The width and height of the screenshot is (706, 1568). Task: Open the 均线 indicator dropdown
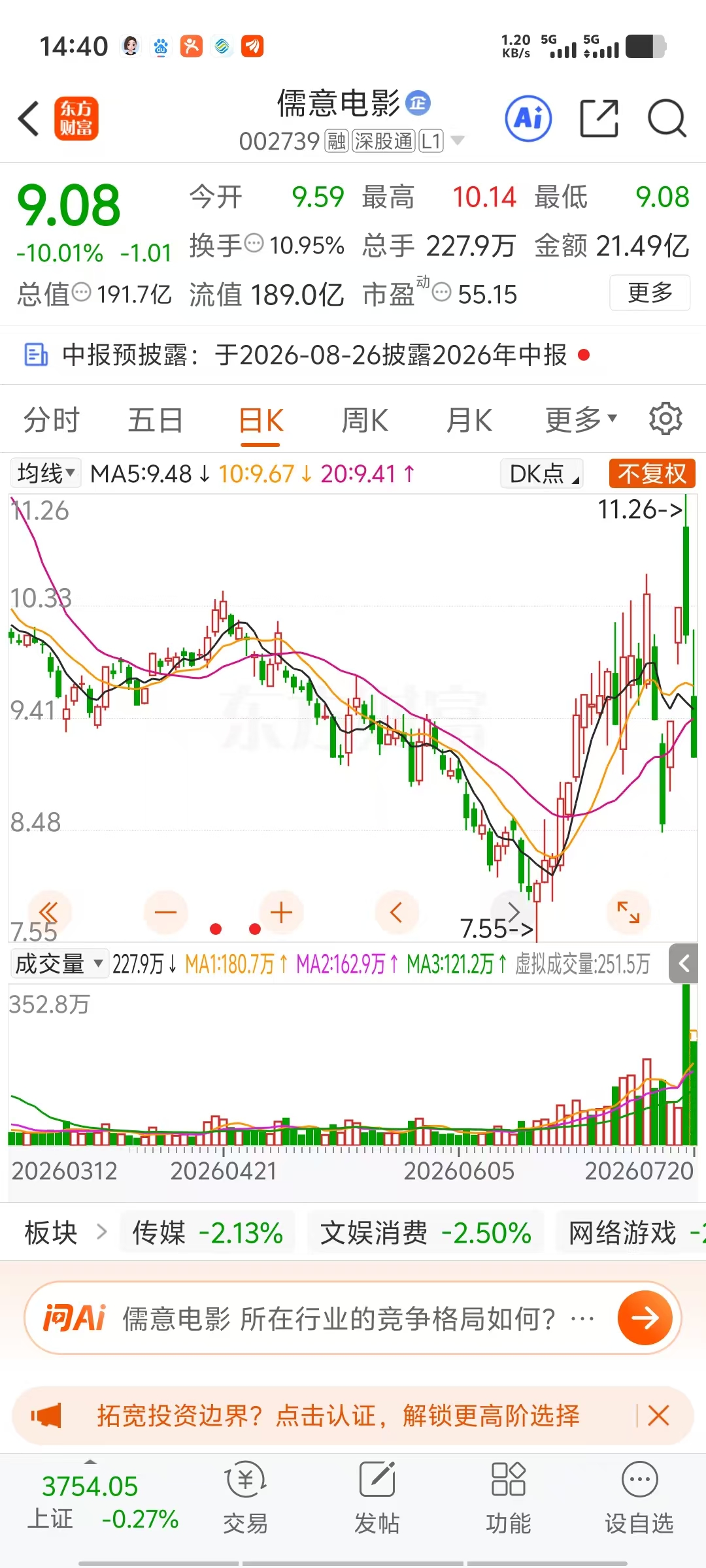46,473
